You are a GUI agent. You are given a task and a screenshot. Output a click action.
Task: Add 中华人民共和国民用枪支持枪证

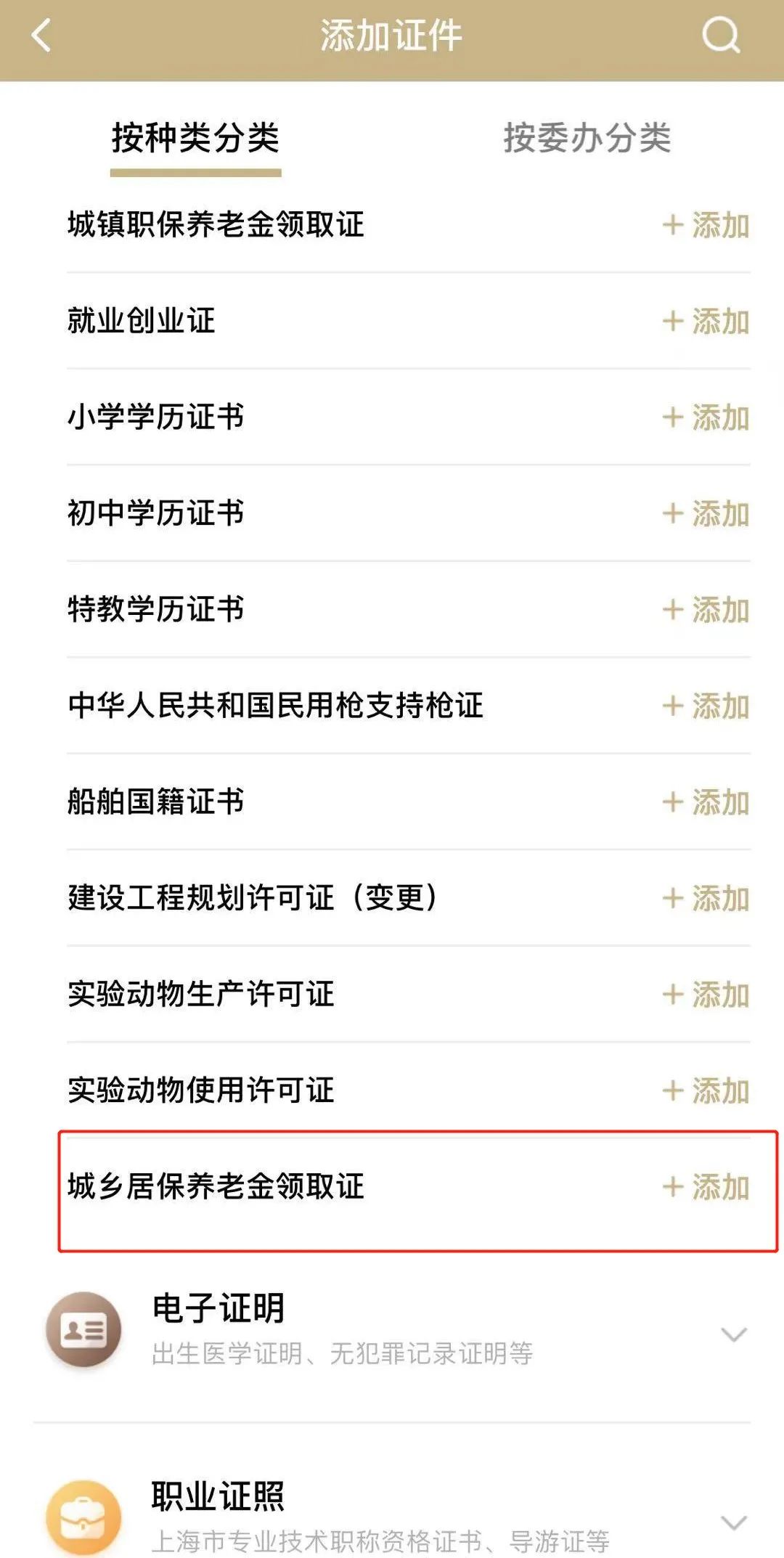click(x=706, y=706)
